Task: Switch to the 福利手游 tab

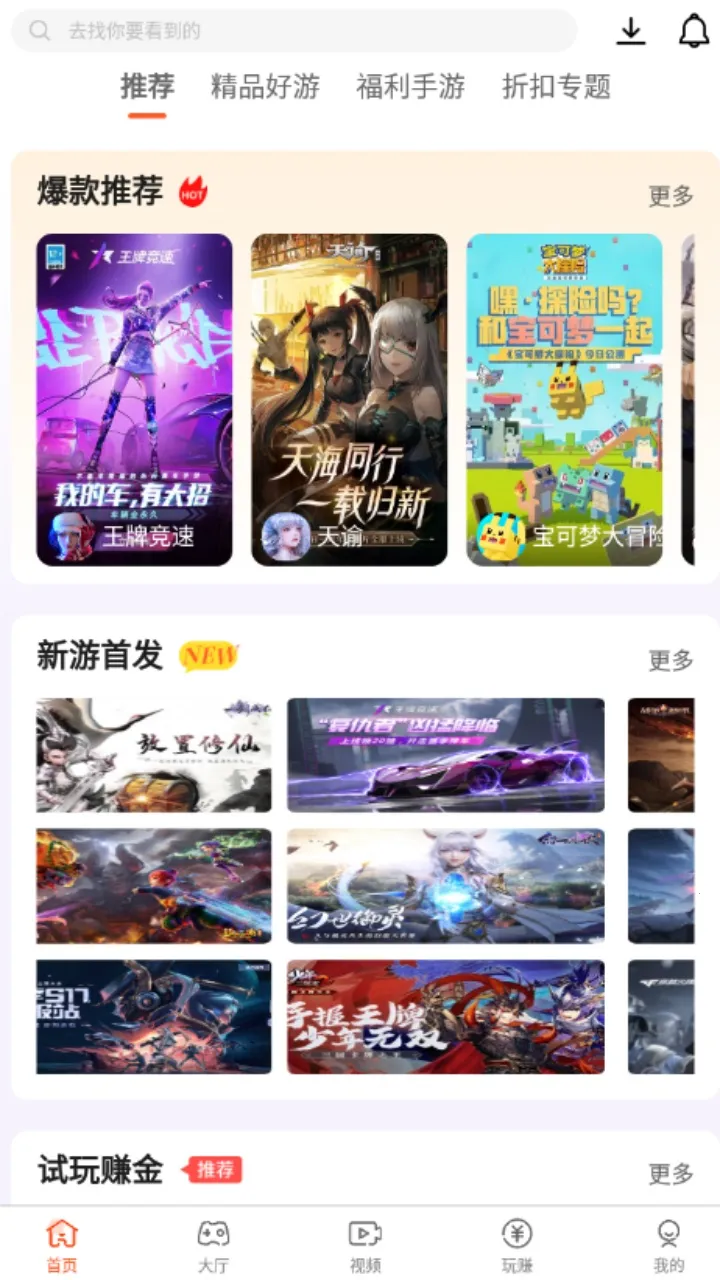Action: (410, 87)
